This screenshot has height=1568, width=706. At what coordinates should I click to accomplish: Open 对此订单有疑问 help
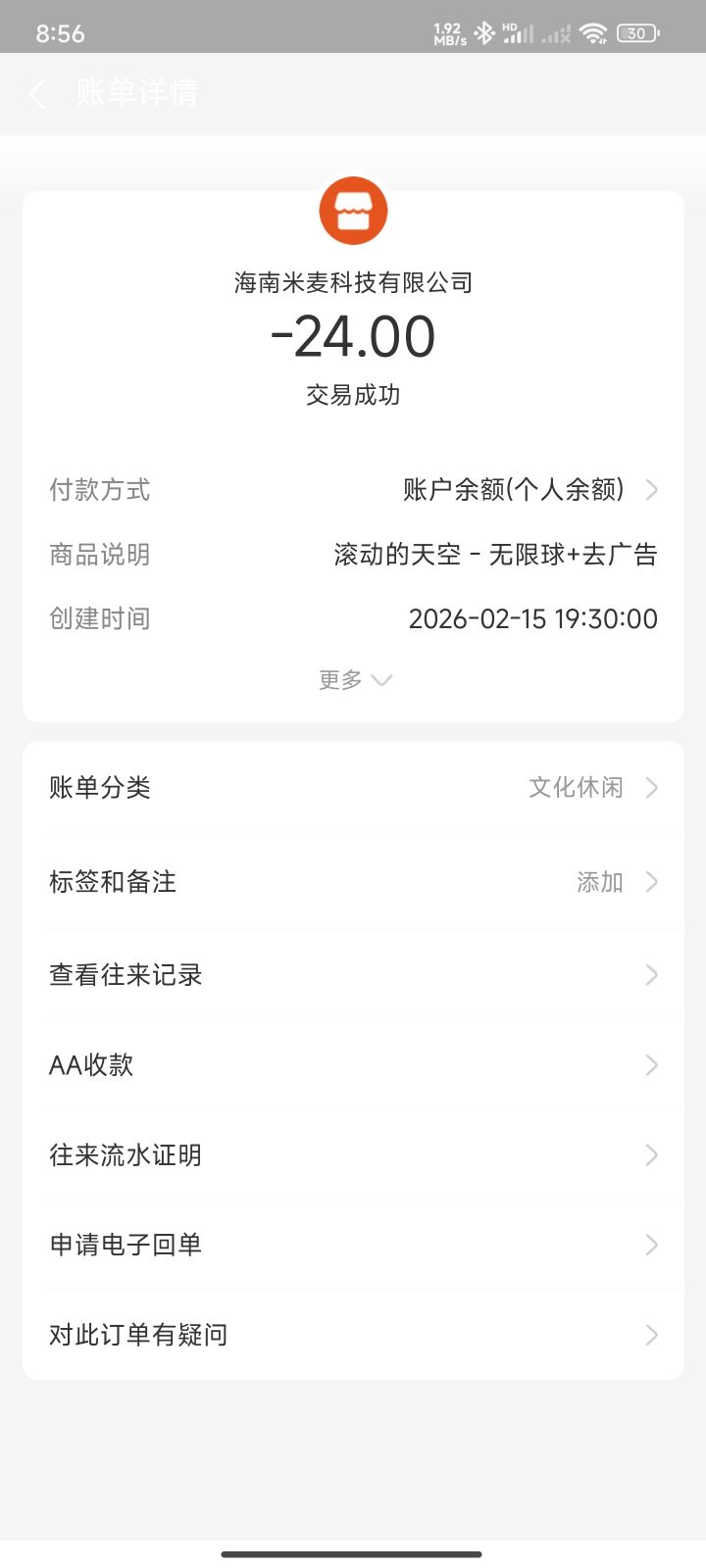click(353, 1336)
